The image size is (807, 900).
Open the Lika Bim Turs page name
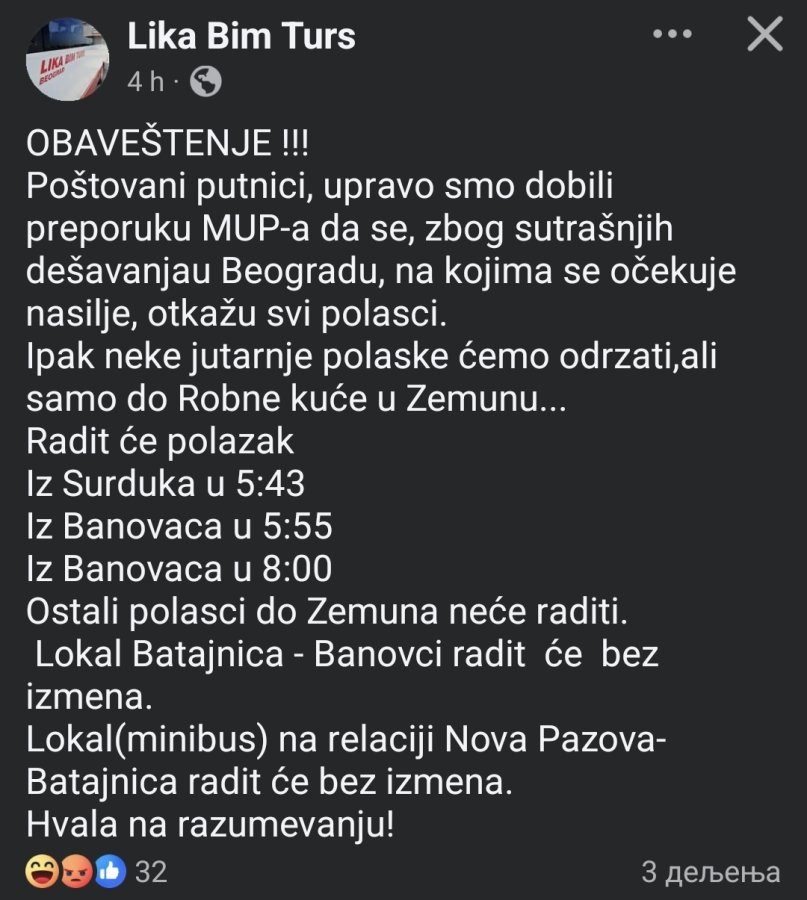click(x=241, y=37)
